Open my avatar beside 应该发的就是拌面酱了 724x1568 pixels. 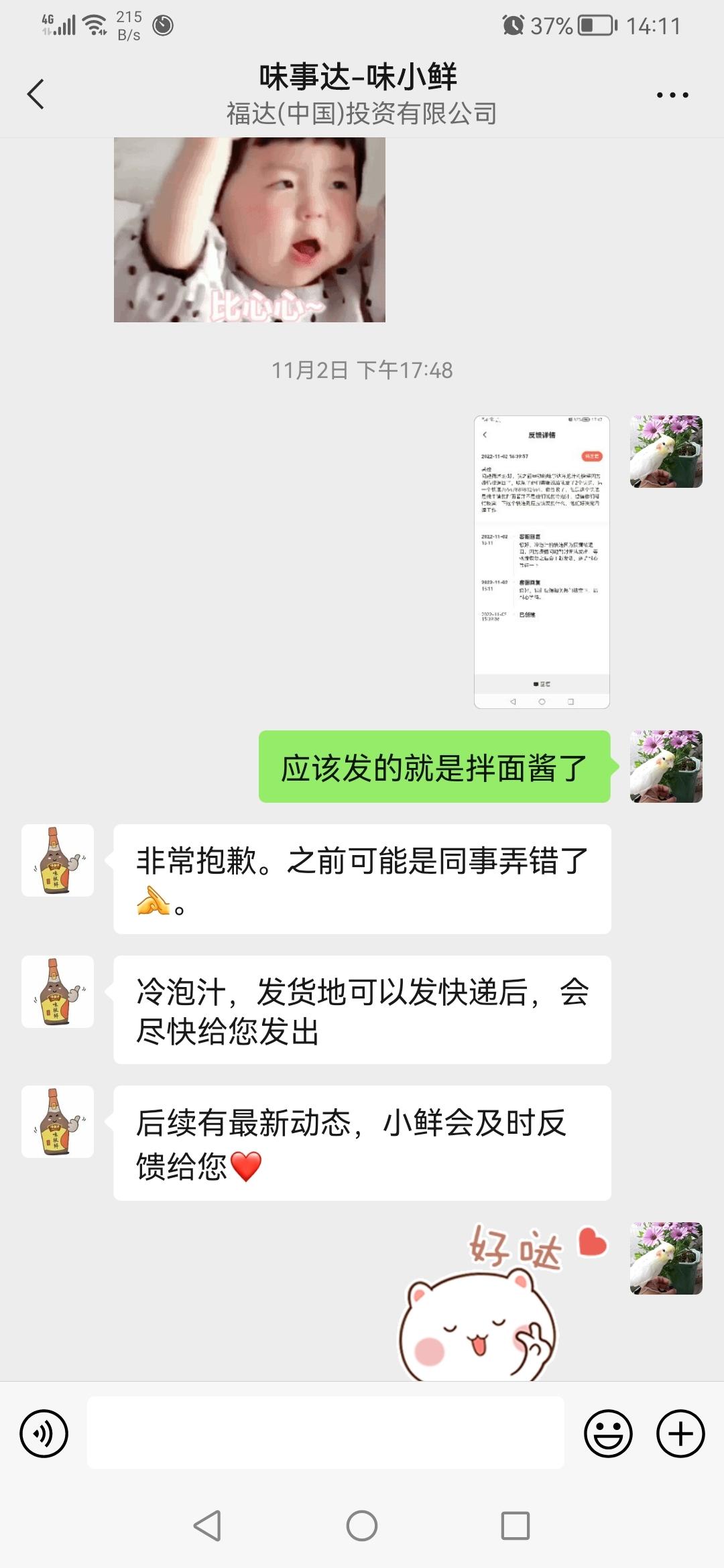click(x=666, y=767)
